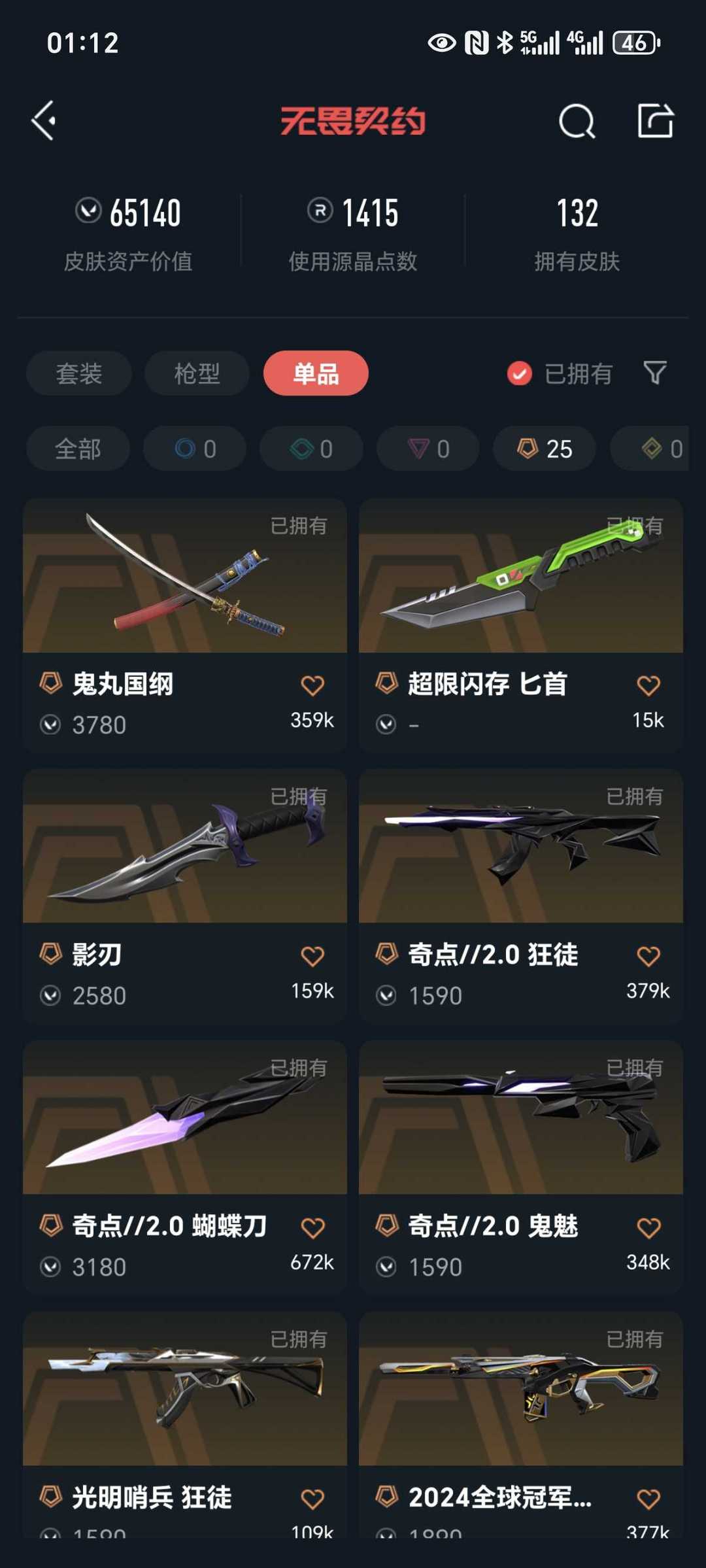Screen dimensions: 706x1568
Task: Like the 鬼丸国纲 skin
Action: click(x=312, y=685)
